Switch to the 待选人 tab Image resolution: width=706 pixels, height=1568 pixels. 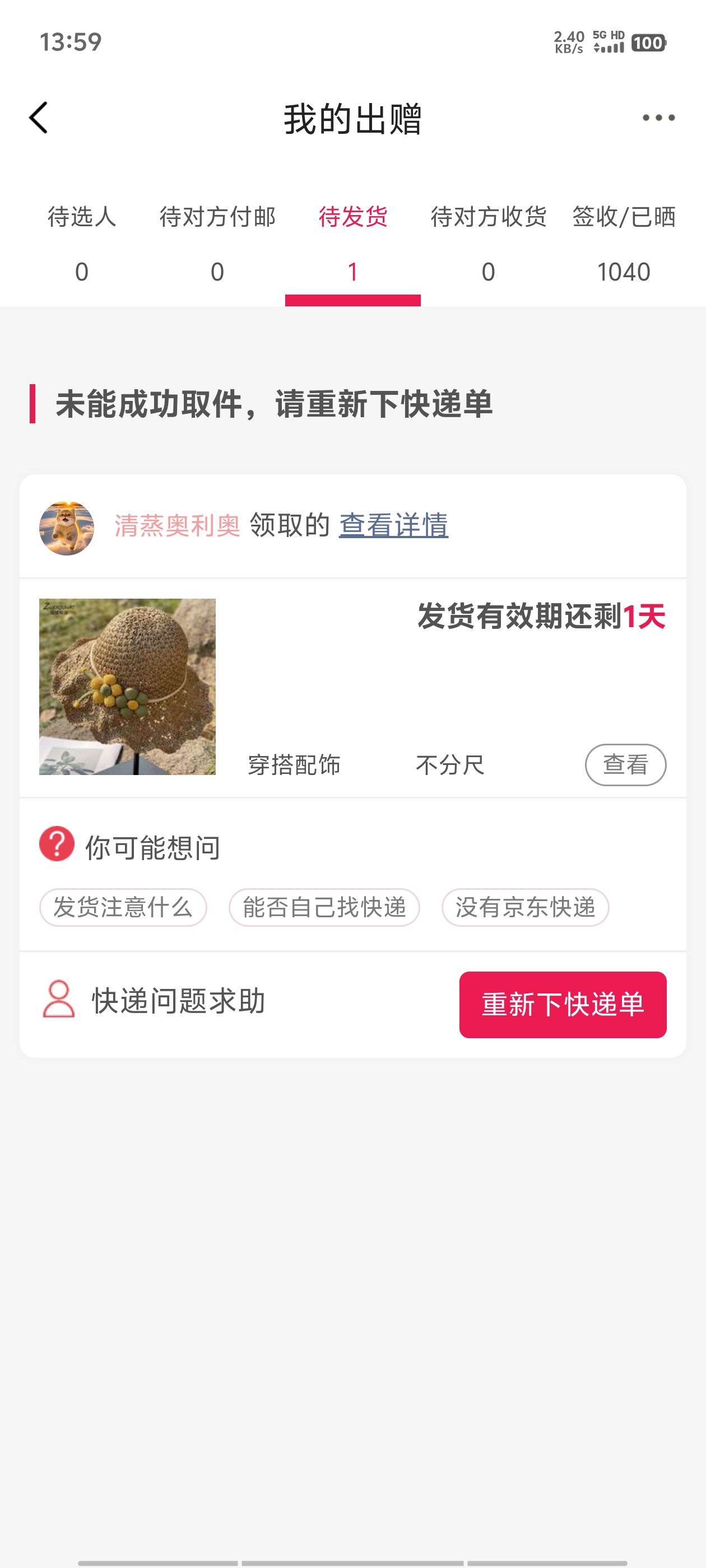pos(82,244)
